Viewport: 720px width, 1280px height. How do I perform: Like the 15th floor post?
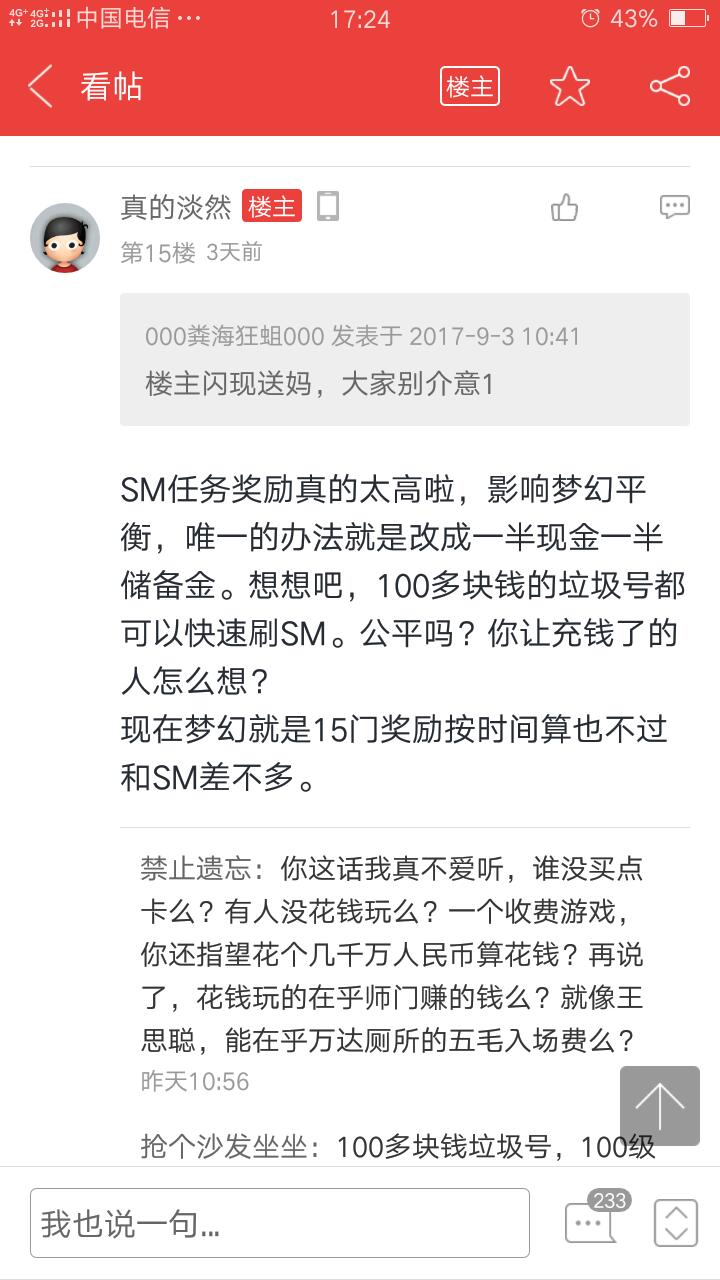[x=565, y=207]
